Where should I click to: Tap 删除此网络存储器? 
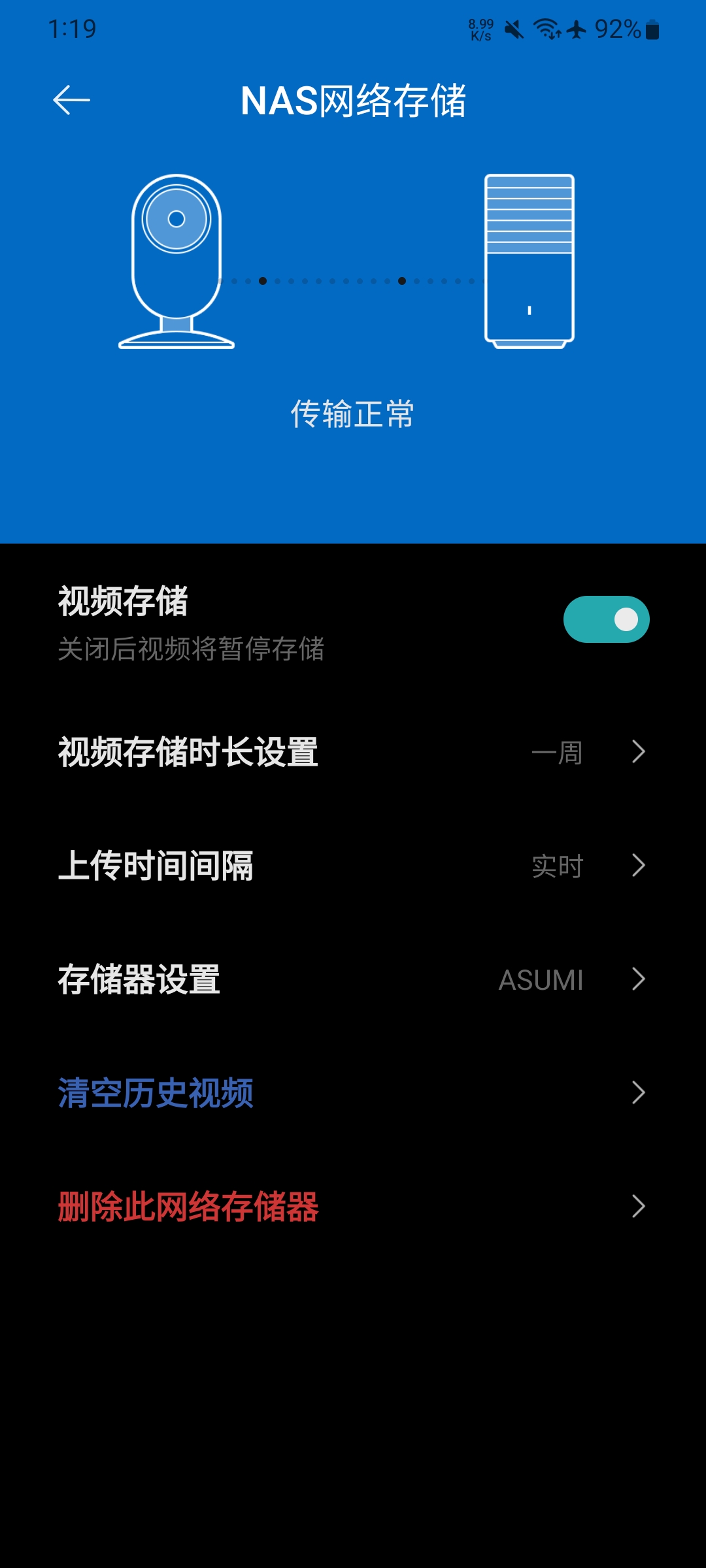(353, 1207)
